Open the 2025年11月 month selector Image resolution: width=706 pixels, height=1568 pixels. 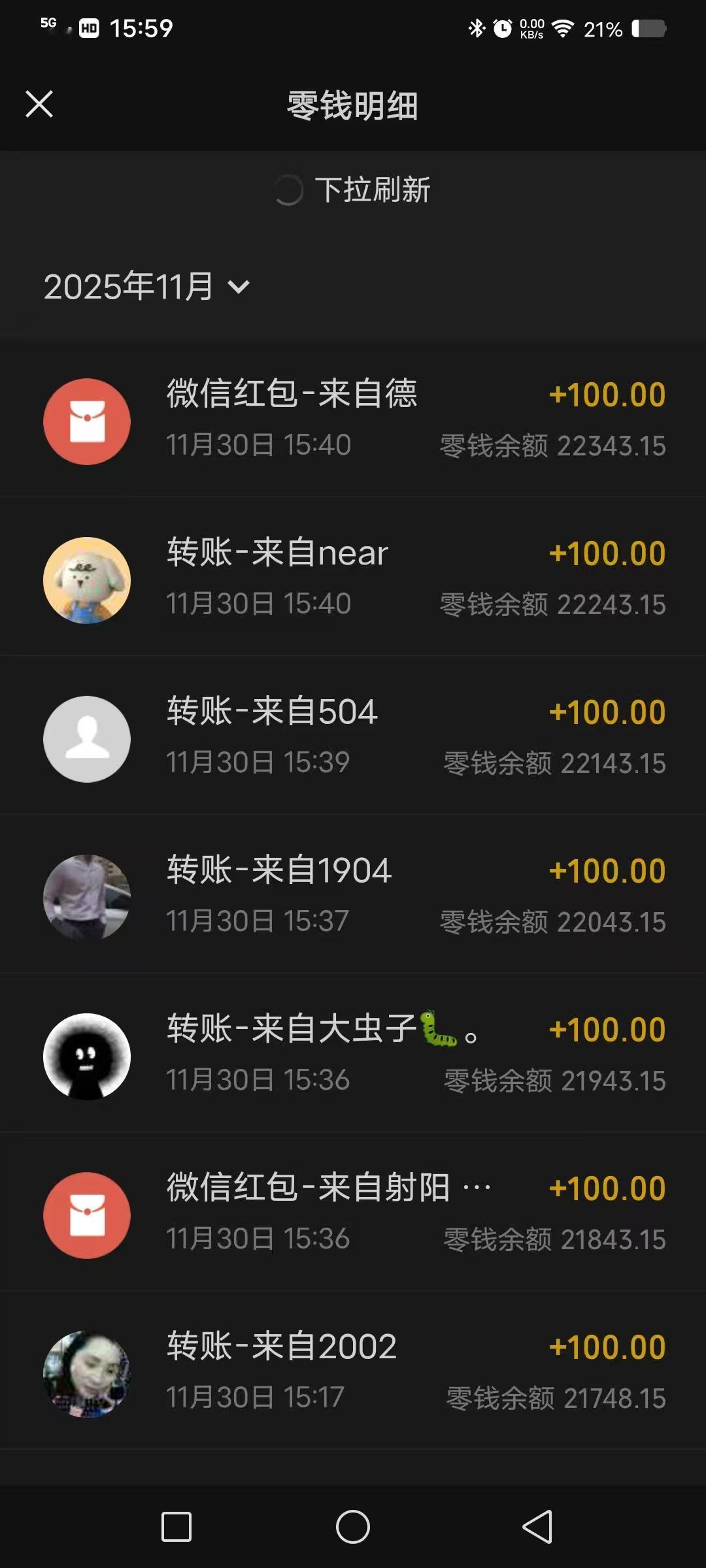click(147, 285)
